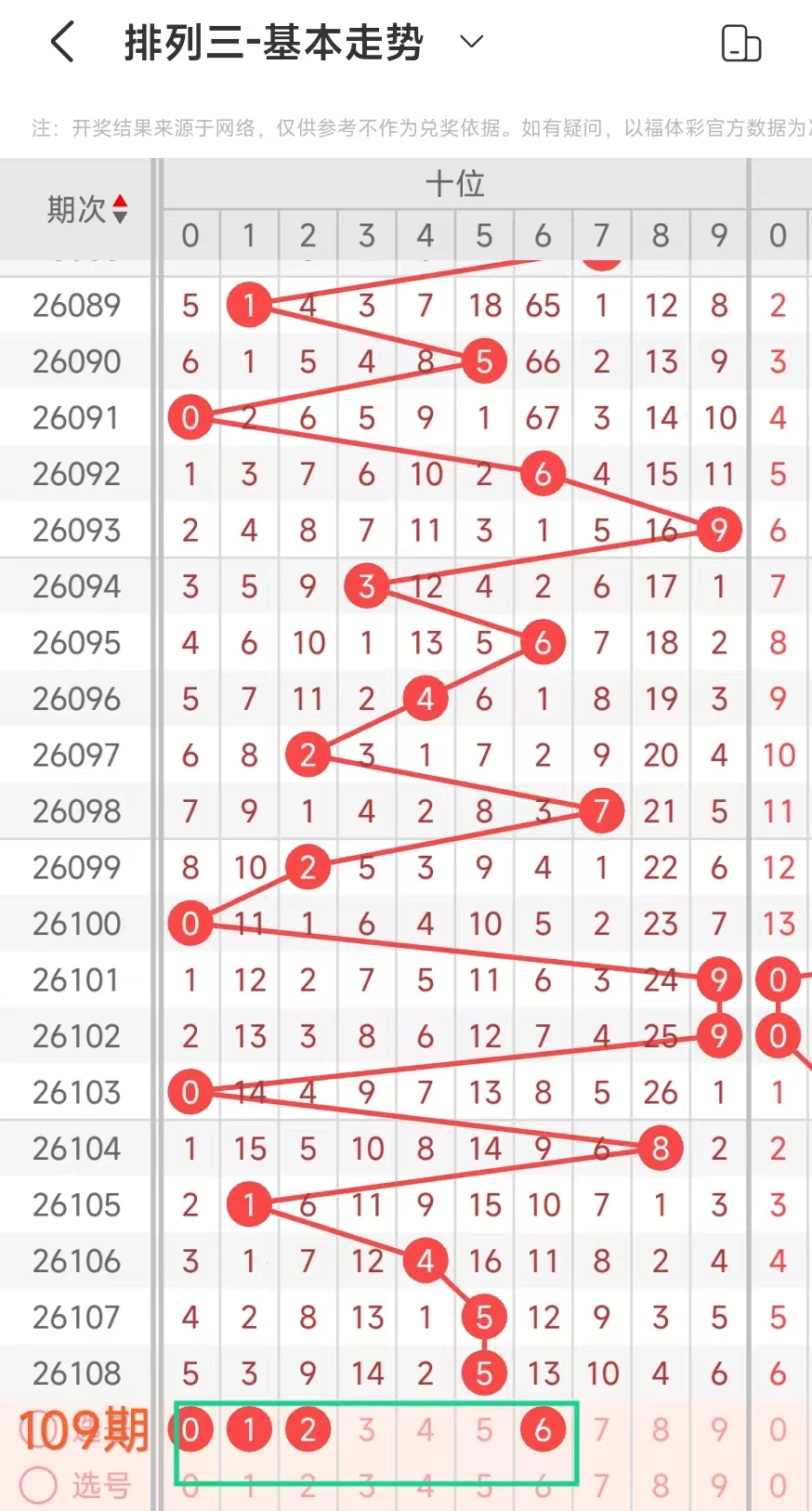Select the 选号 radio circle
The height and width of the screenshot is (1511, 812).
pos(39,1484)
